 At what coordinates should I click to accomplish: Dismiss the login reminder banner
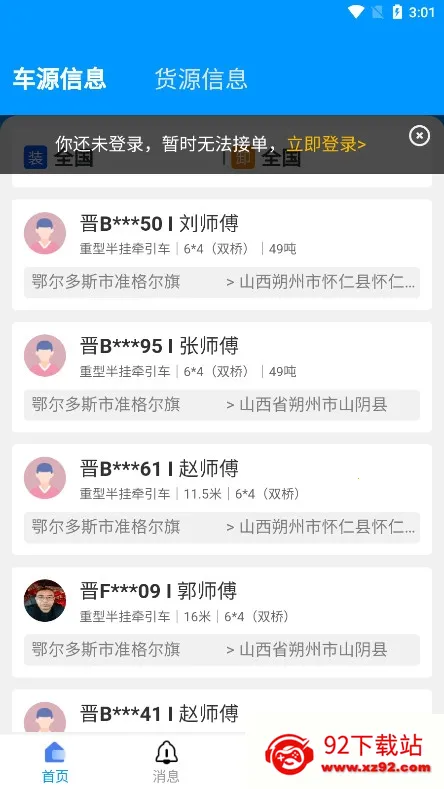(x=419, y=136)
